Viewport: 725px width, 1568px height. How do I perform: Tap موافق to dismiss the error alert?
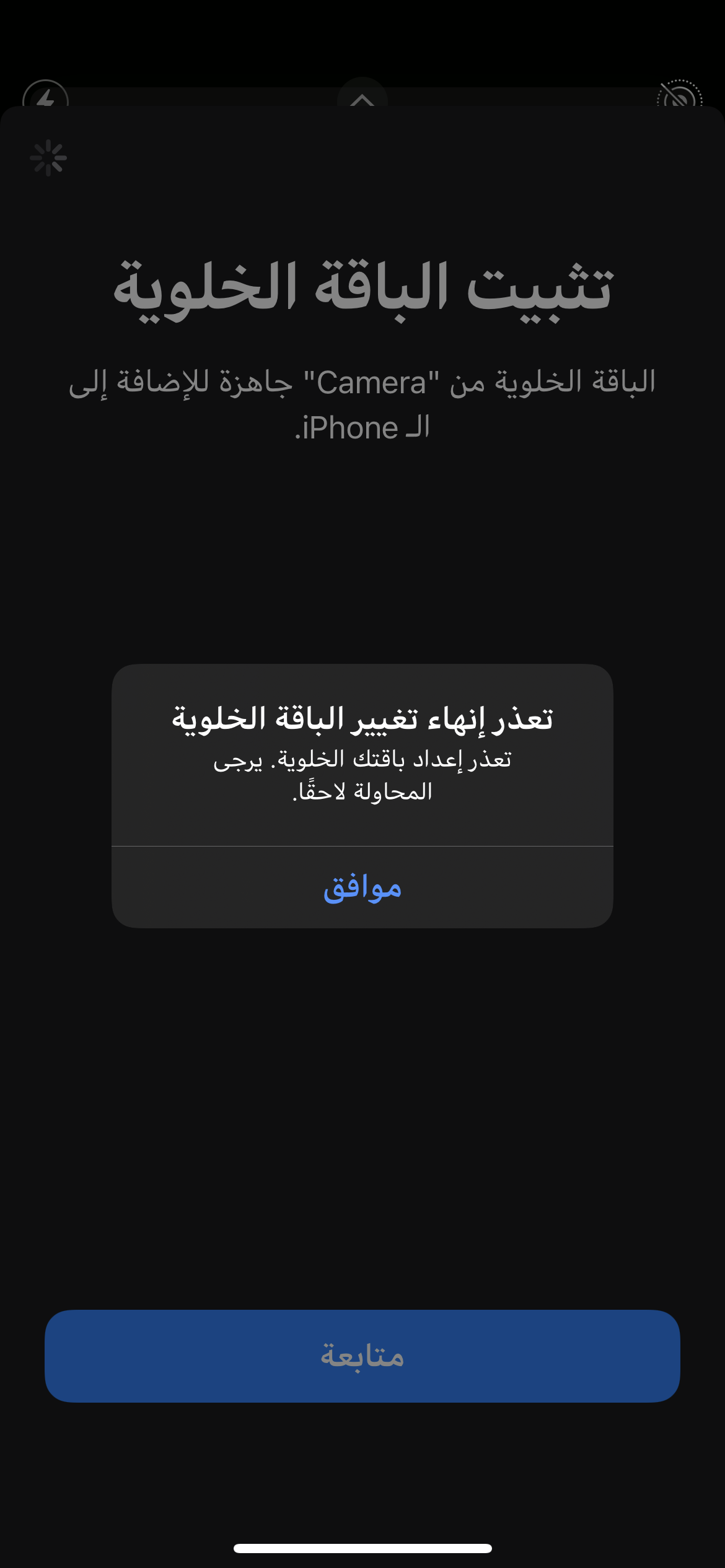pos(362,887)
